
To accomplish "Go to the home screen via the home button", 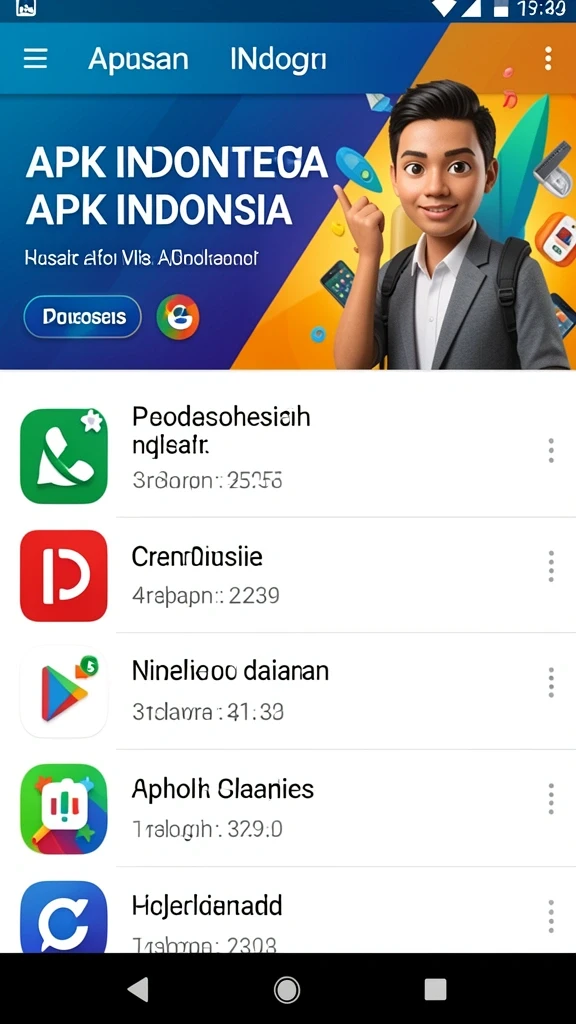I will 287,989.
